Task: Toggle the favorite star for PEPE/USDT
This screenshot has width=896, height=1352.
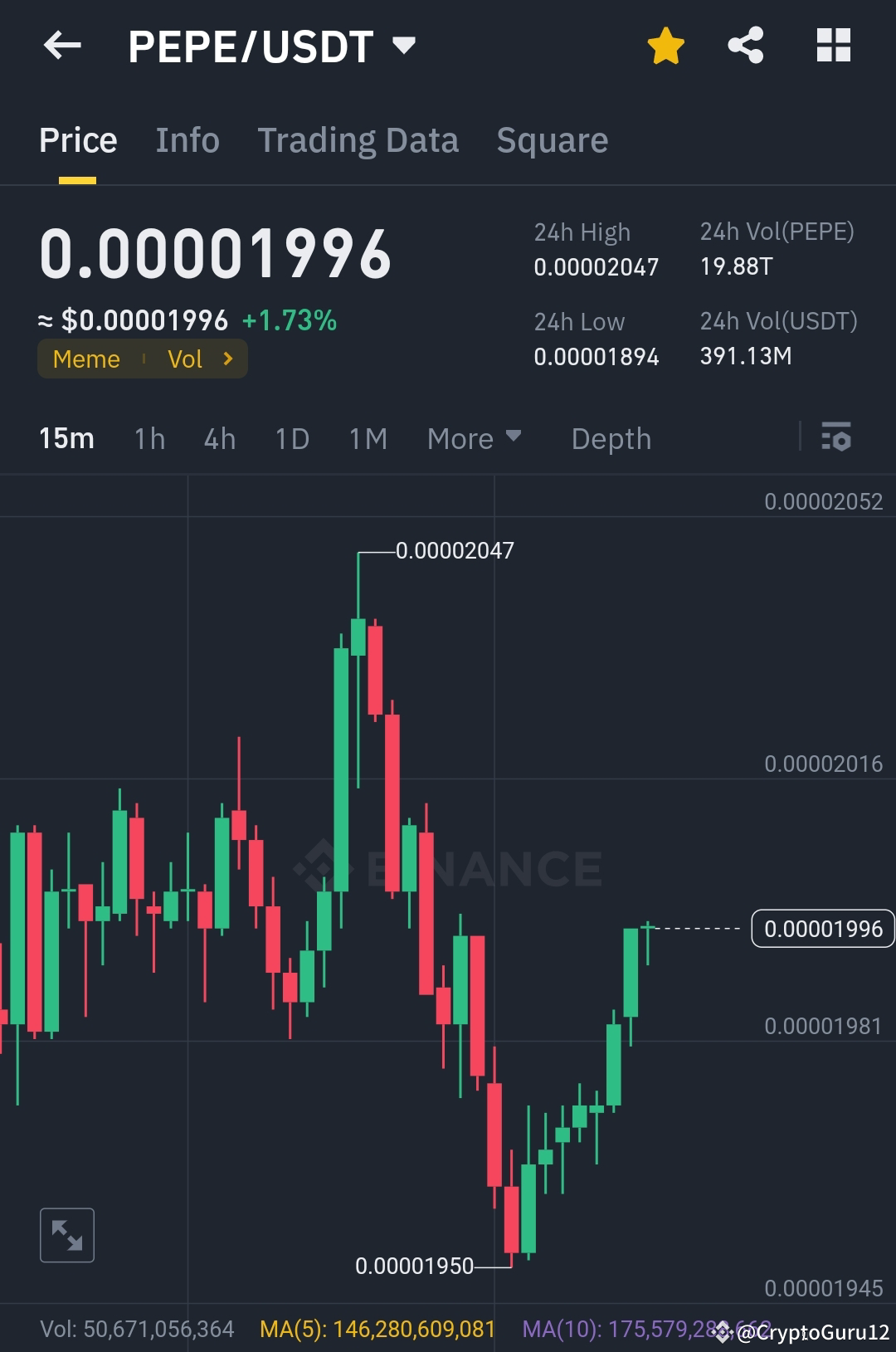Action: (665, 46)
